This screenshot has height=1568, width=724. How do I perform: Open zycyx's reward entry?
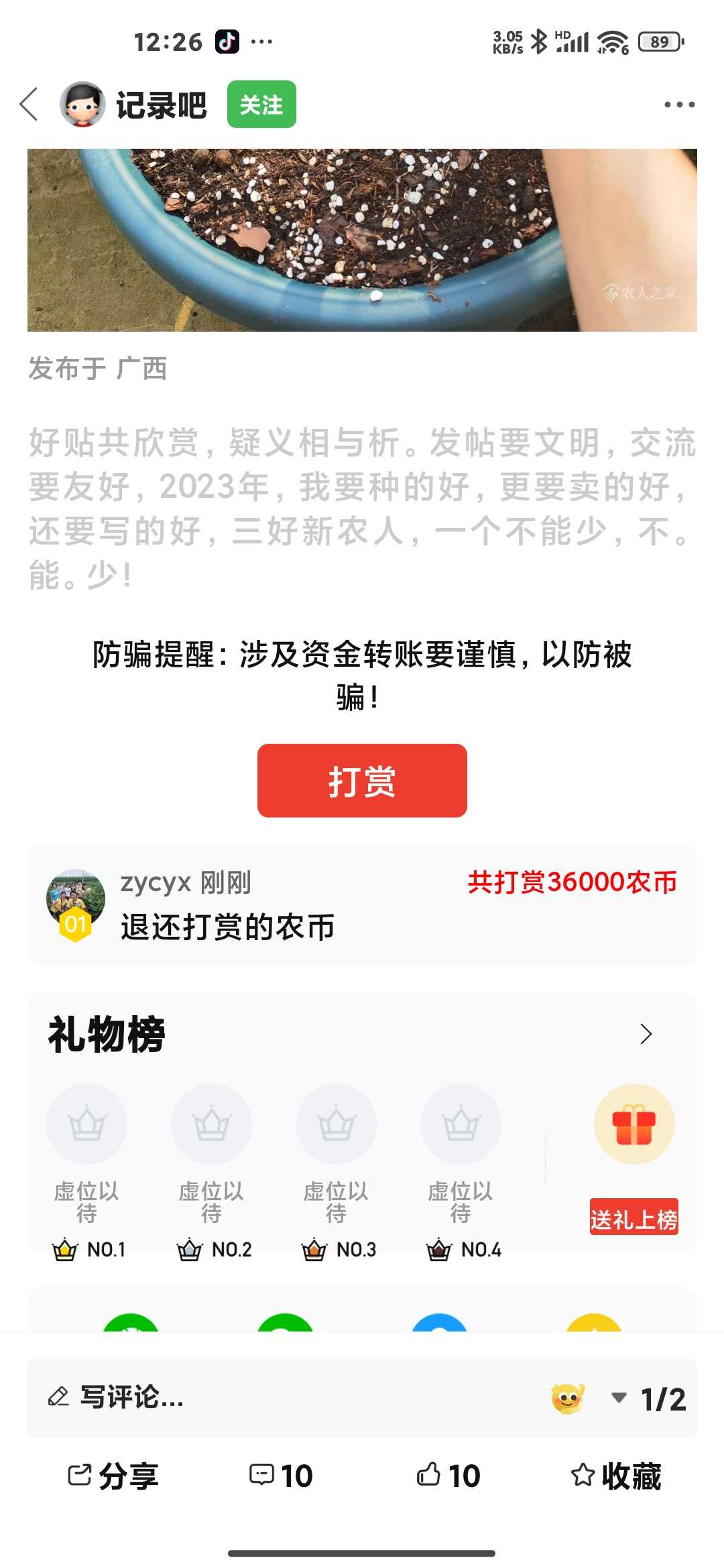point(362,905)
